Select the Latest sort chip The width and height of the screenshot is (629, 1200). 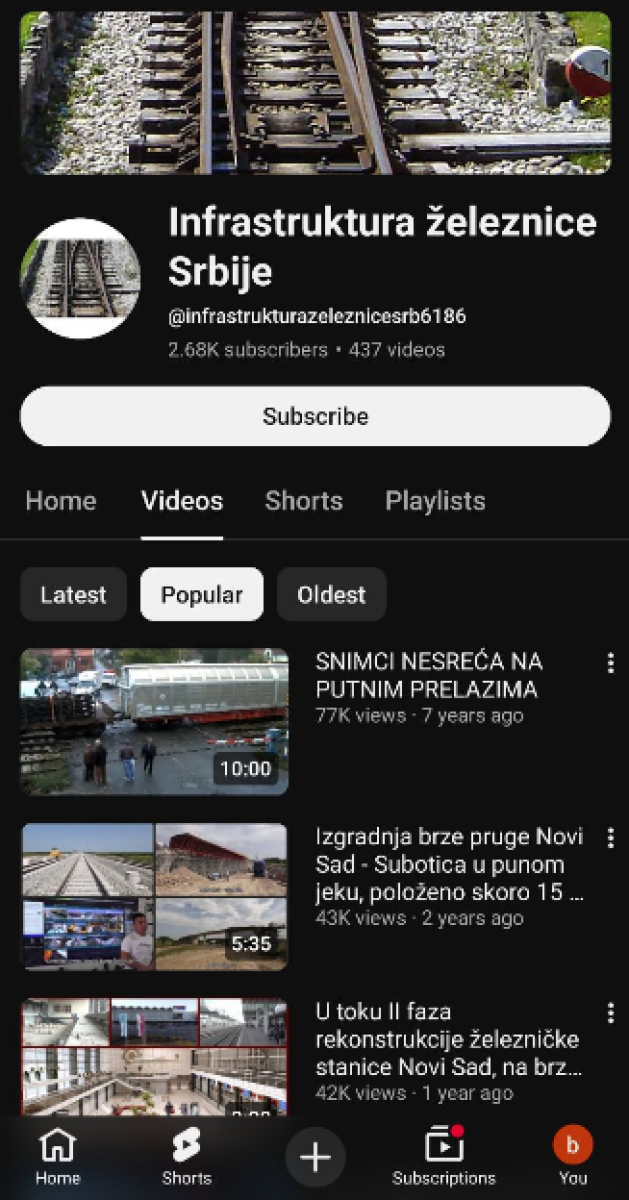coord(73,595)
